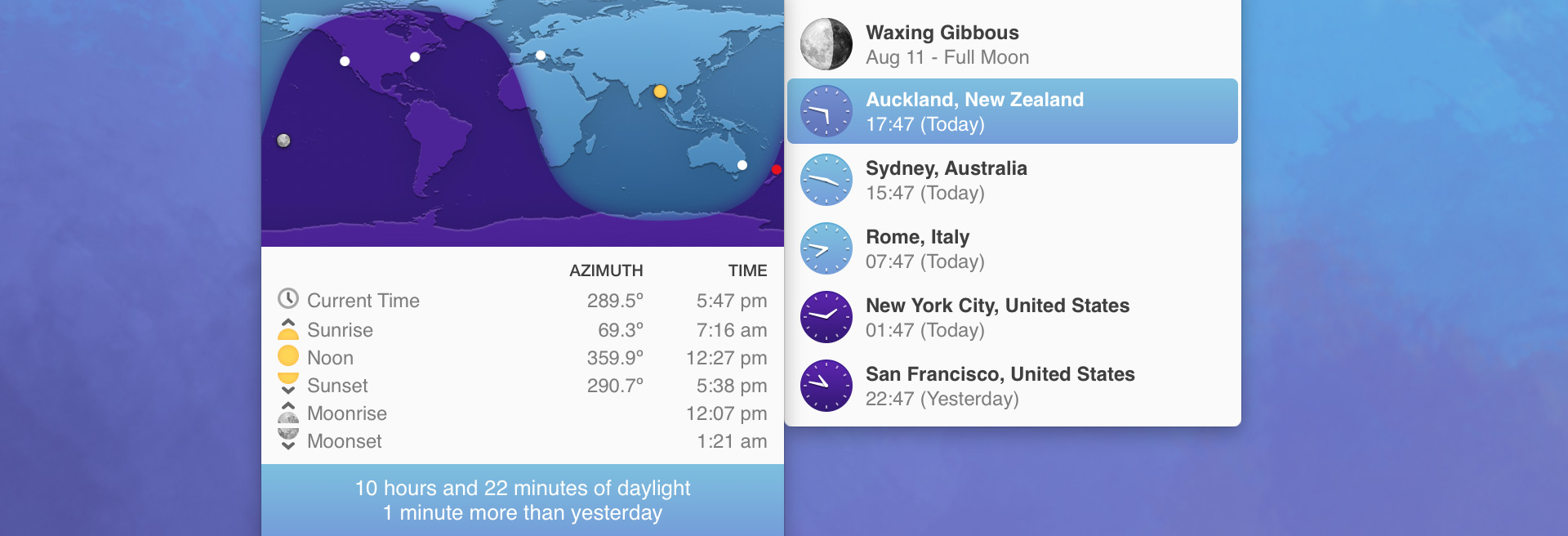Select Auckland, New Zealand location row
The width and height of the screenshot is (1568, 536).
pyautogui.click(x=1011, y=111)
